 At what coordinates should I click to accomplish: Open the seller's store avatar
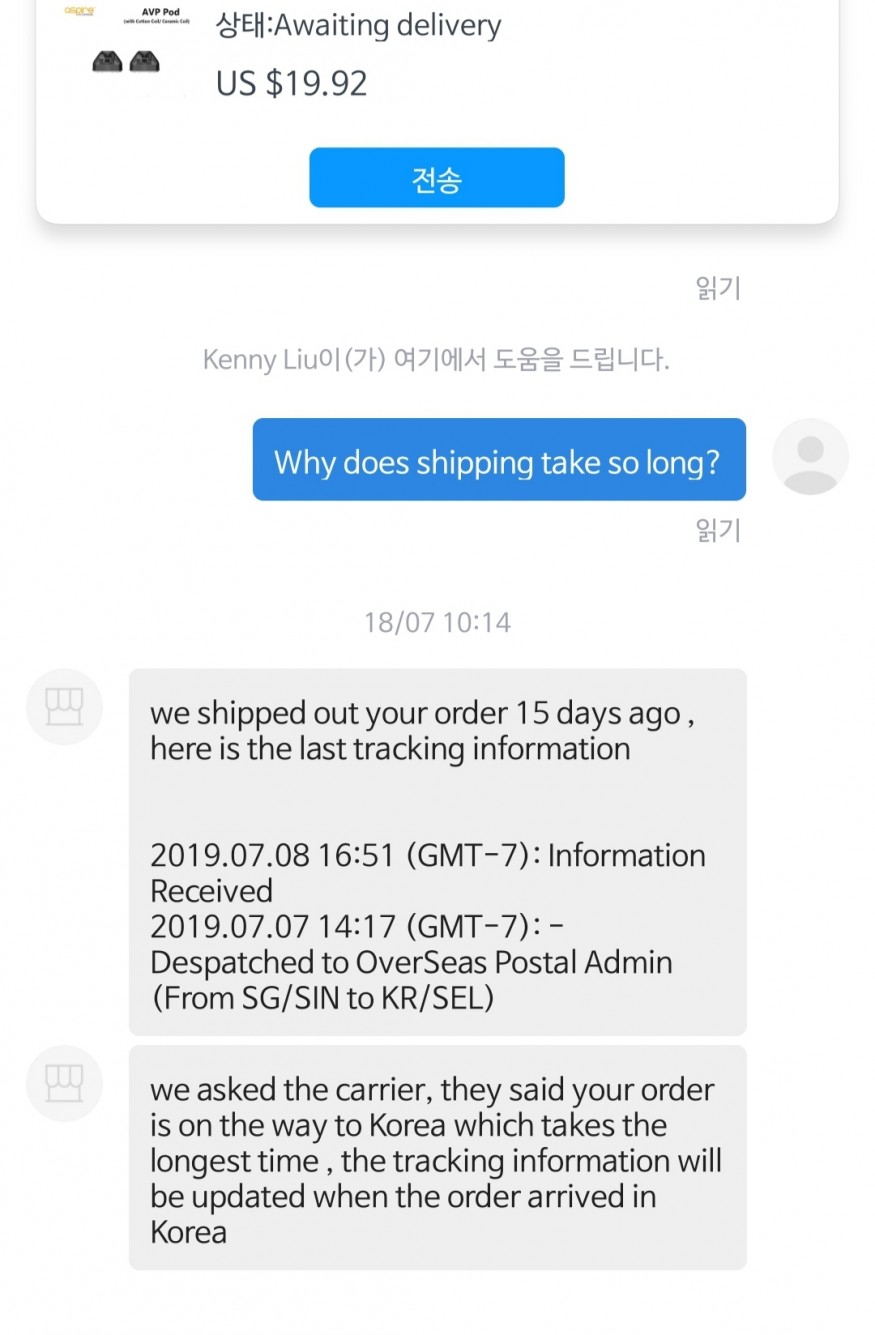click(x=64, y=707)
